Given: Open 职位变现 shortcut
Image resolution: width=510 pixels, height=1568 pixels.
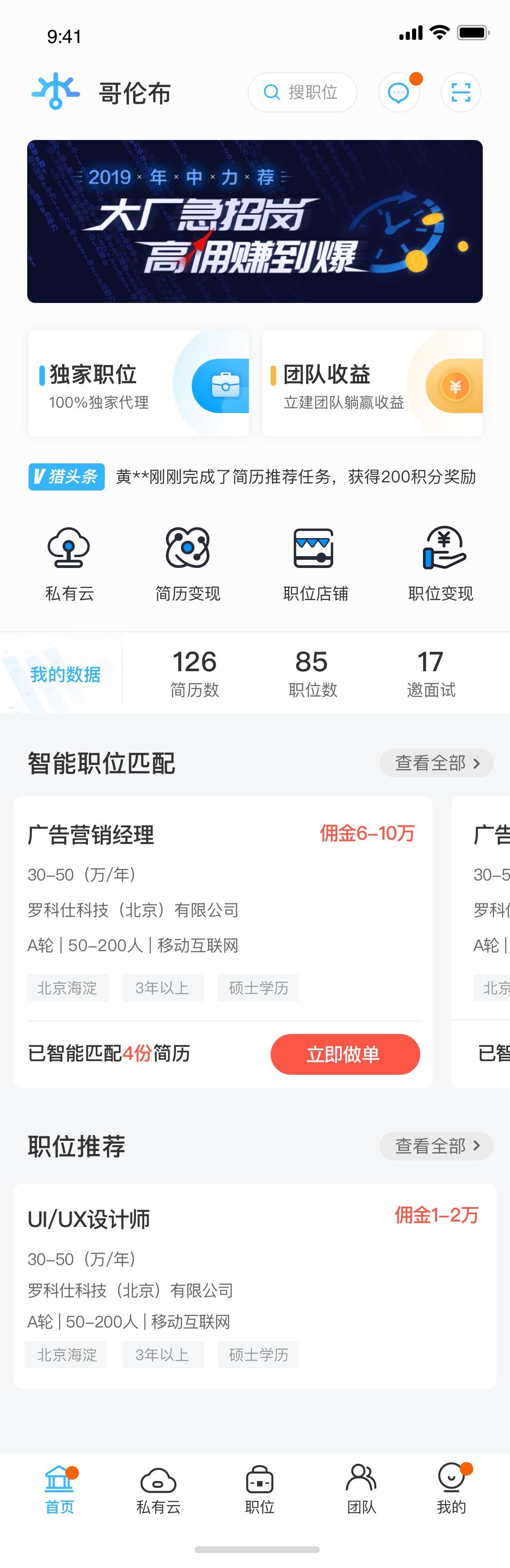Looking at the screenshot, I should coord(441,563).
